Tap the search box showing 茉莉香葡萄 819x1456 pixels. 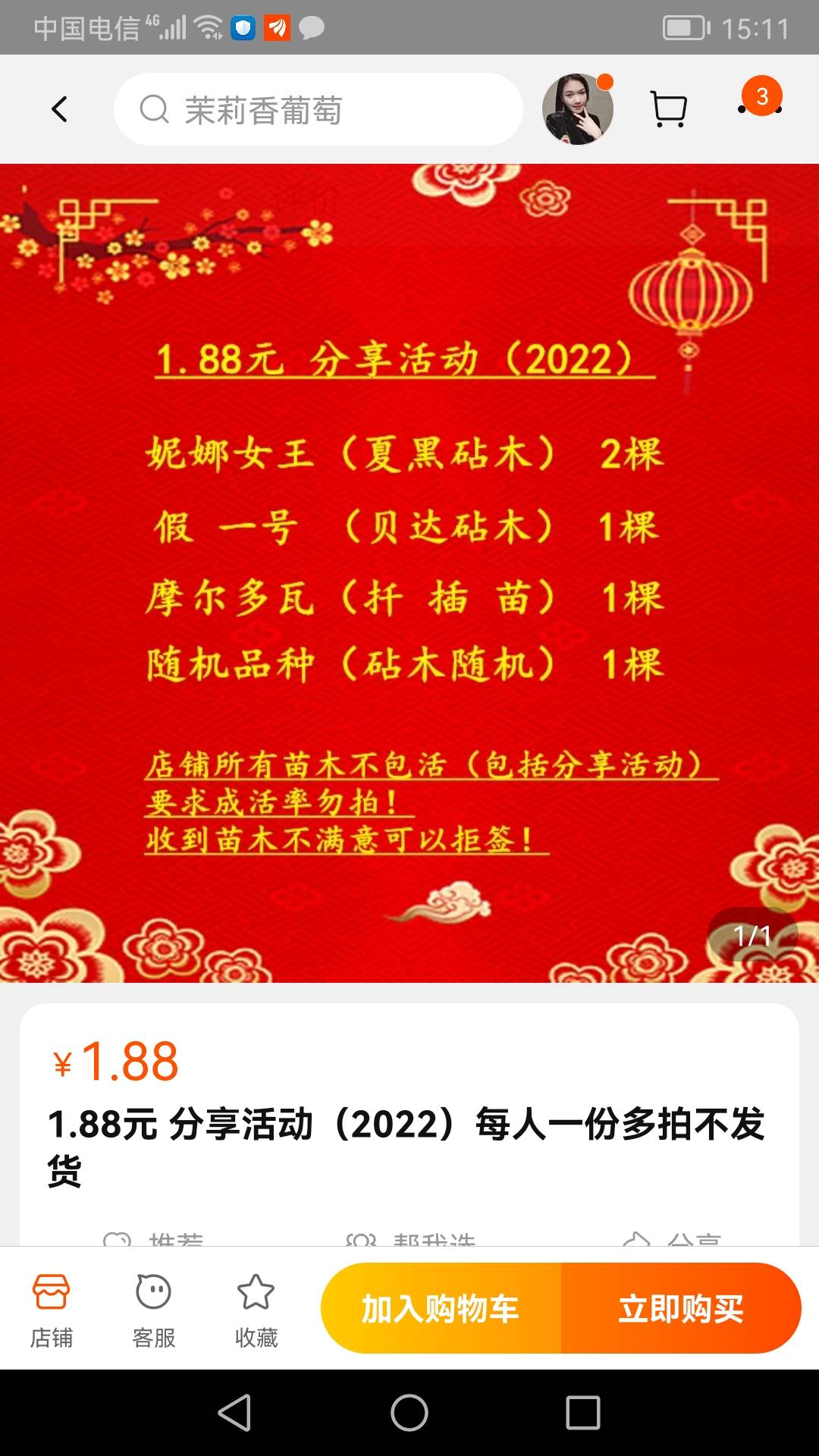[318, 109]
